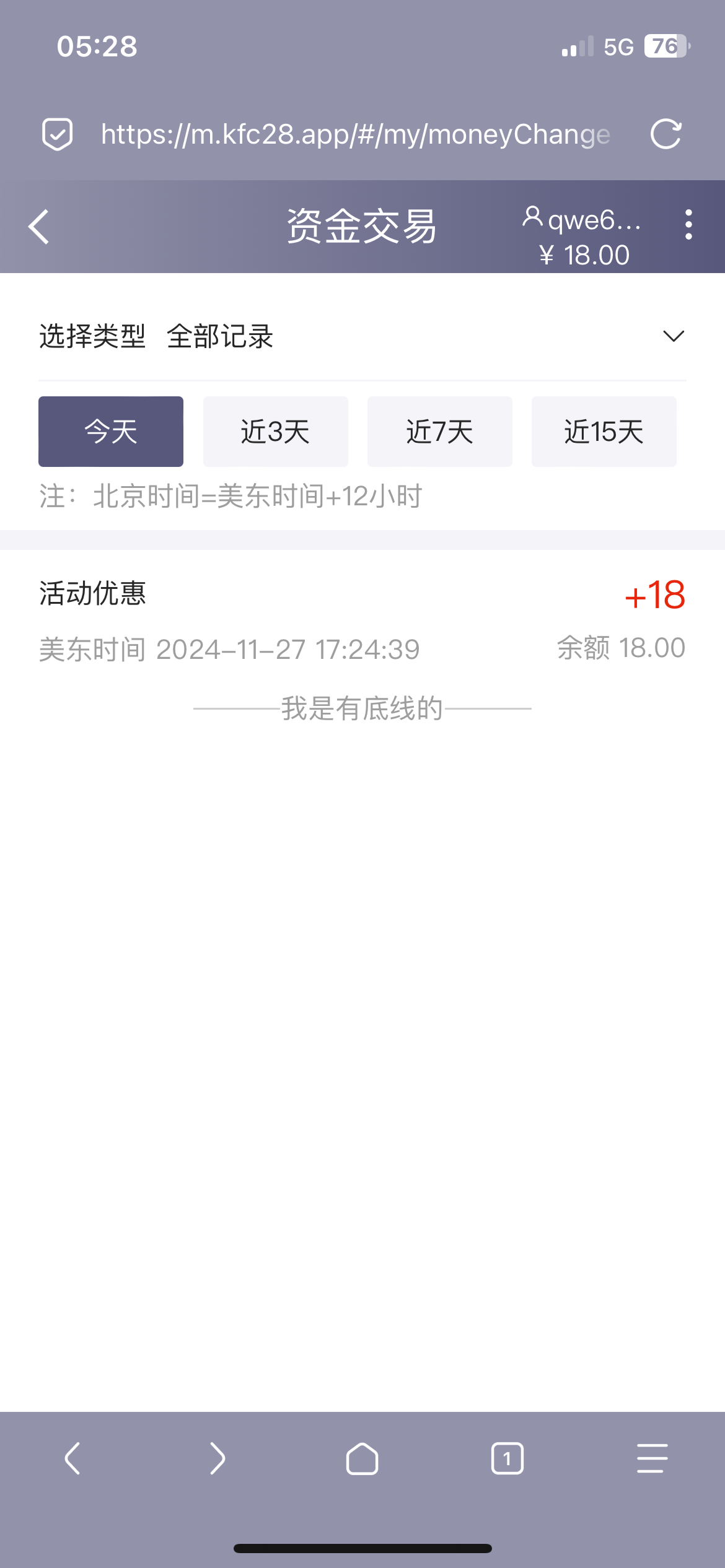Show records for 近7天
Screen dimensions: 725x1568
tap(440, 432)
